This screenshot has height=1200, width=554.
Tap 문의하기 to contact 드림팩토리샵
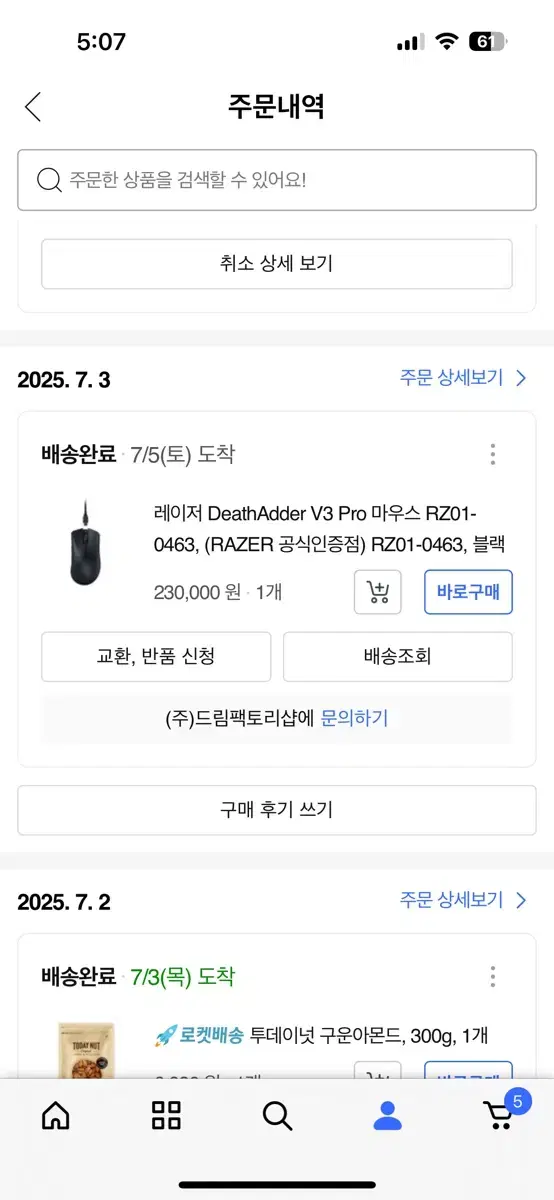[354, 718]
